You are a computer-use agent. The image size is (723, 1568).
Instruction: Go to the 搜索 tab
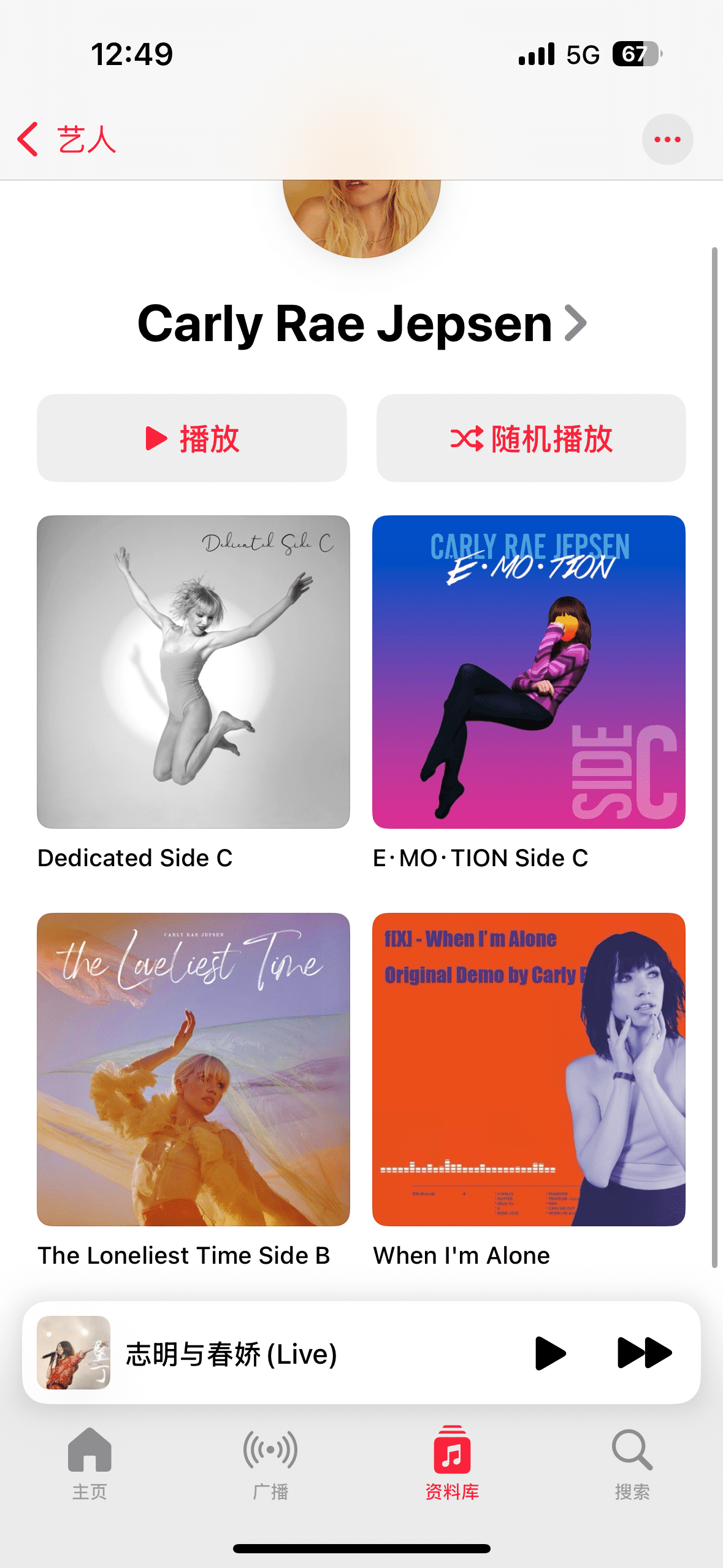pyautogui.click(x=632, y=1463)
